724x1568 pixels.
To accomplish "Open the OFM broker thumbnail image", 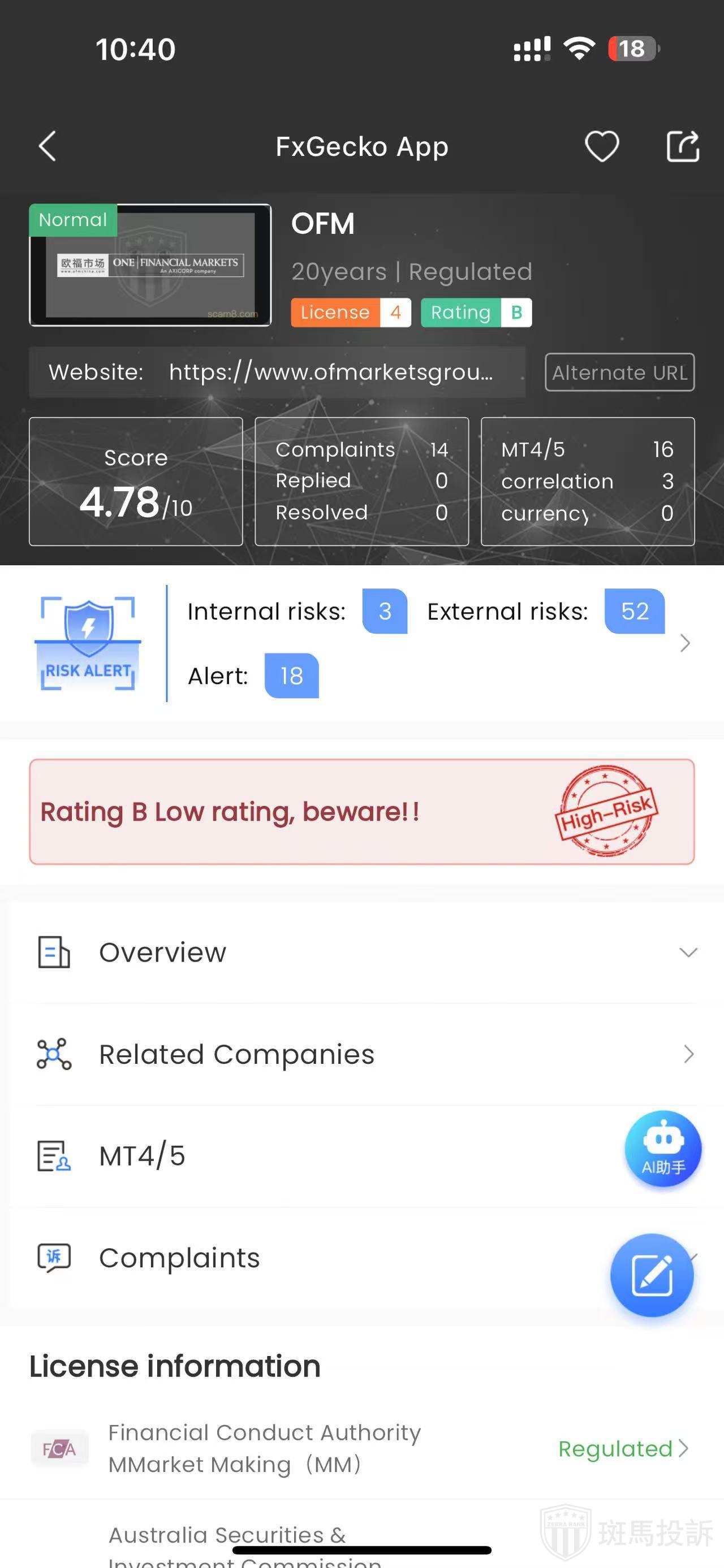I will 150,266.
